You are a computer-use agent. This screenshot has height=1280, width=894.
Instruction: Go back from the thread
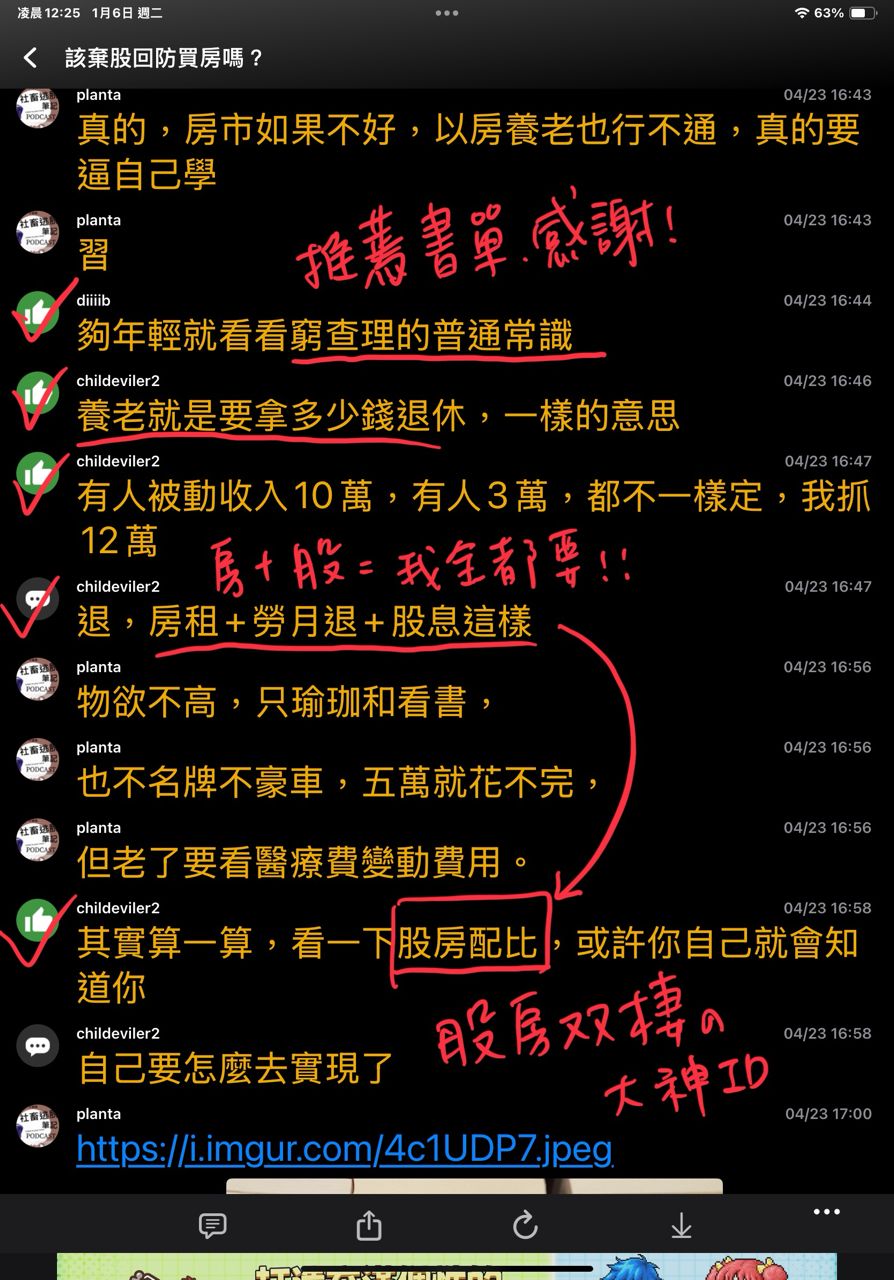(x=31, y=58)
